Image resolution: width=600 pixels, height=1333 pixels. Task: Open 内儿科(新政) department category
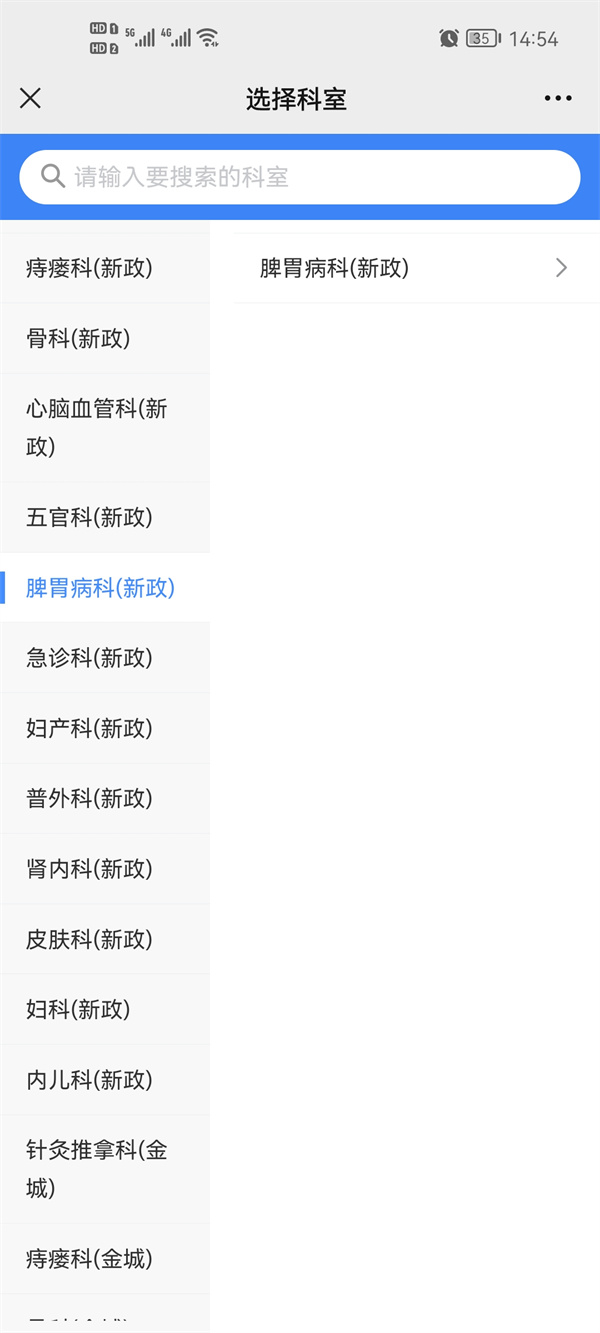[x=104, y=1080]
